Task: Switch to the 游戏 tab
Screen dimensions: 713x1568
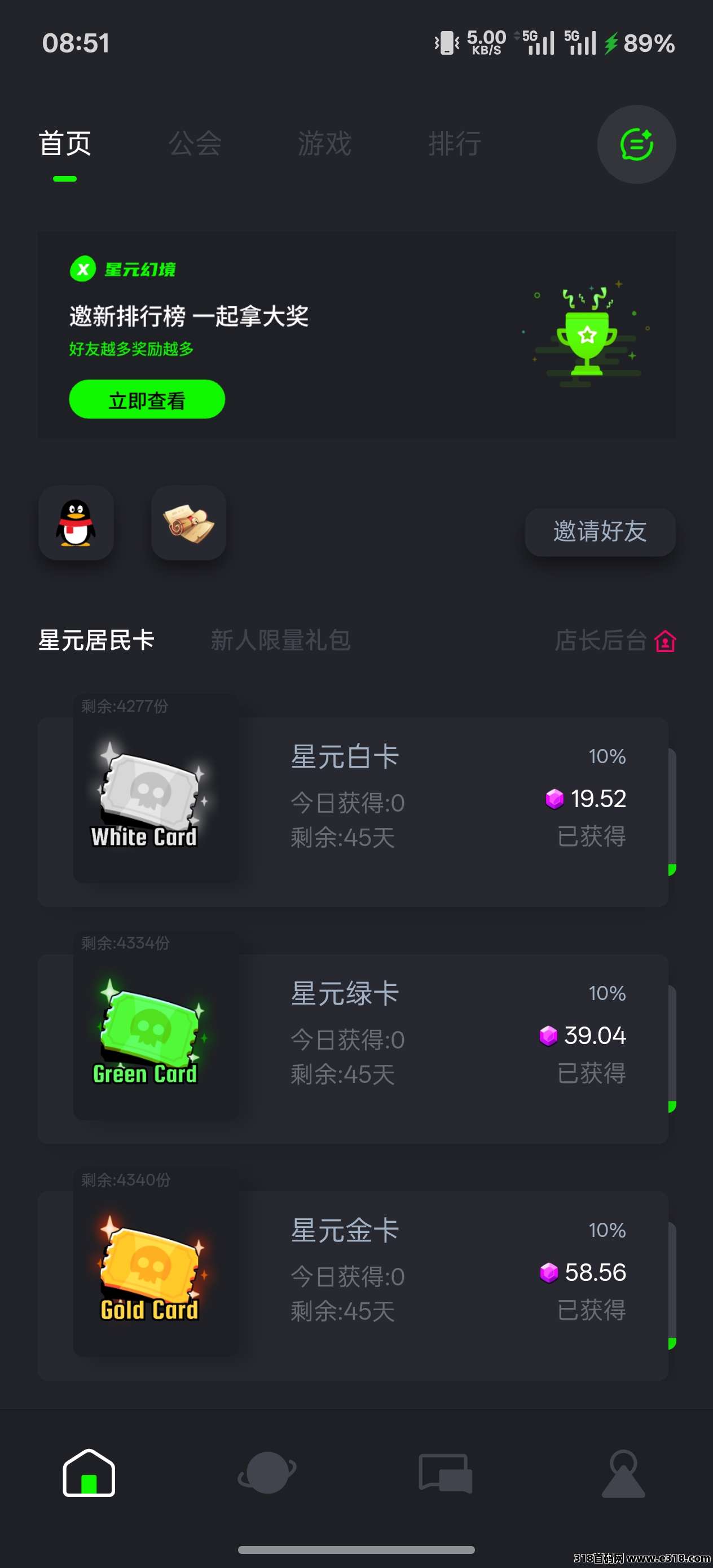Action: click(324, 144)
